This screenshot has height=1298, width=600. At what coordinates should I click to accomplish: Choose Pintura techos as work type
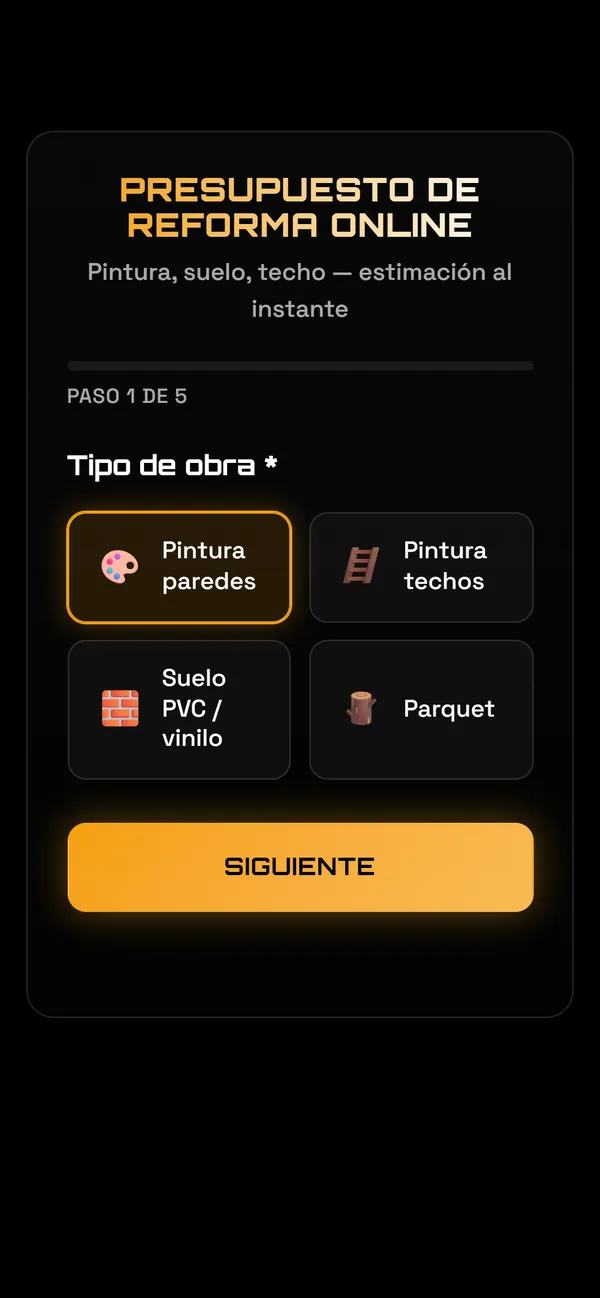click(421, 567)
